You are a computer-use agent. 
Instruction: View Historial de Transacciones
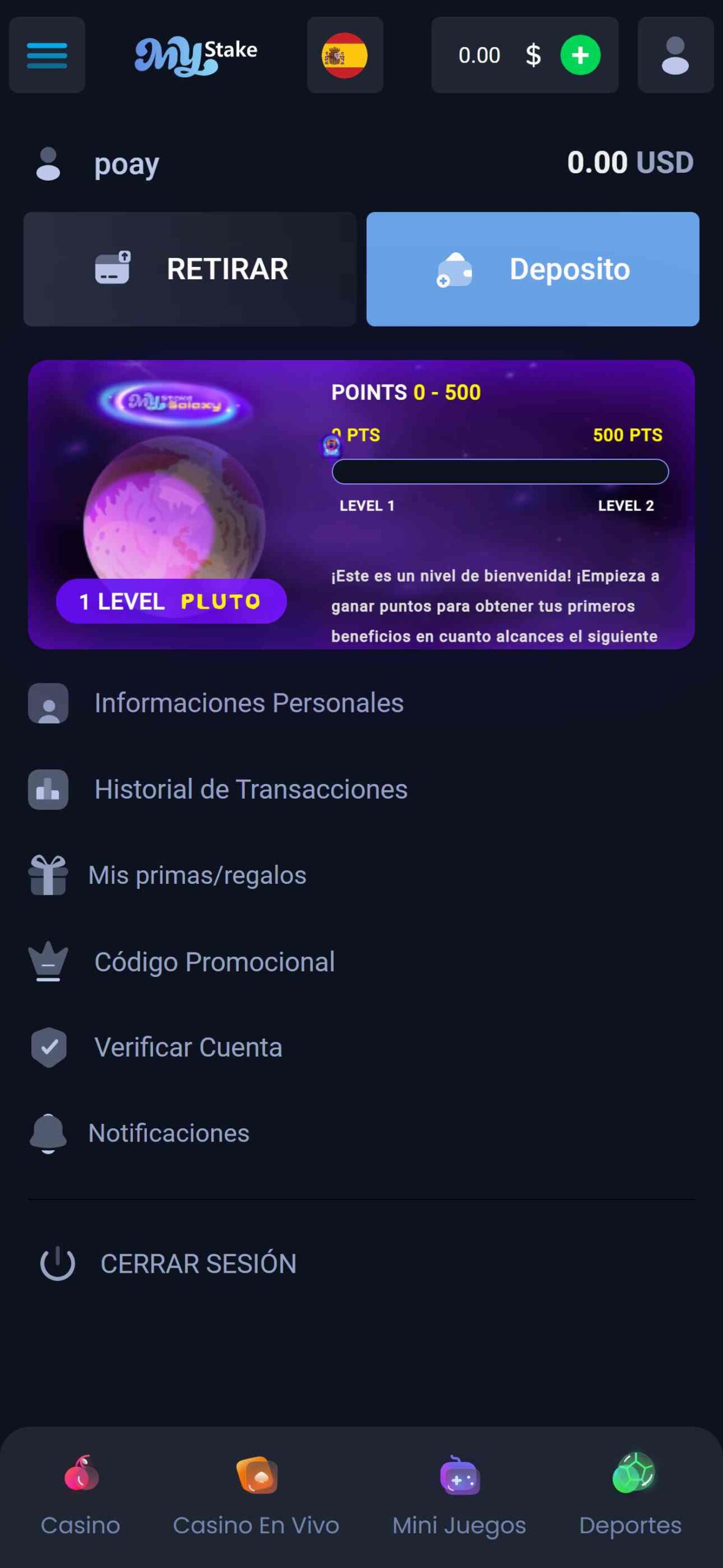(x=250, y=790)
